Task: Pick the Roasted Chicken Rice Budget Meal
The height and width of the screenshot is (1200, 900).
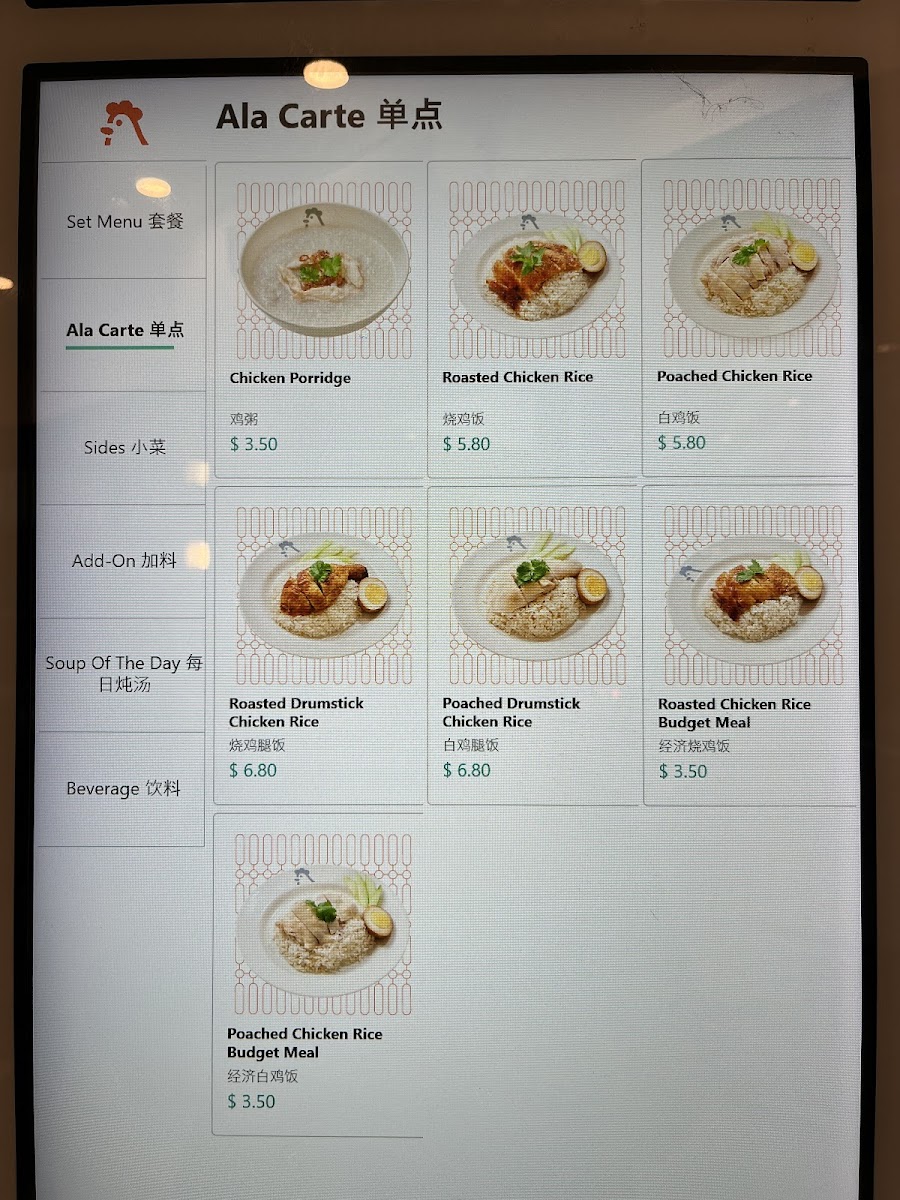Action: (x=750, y=646)
